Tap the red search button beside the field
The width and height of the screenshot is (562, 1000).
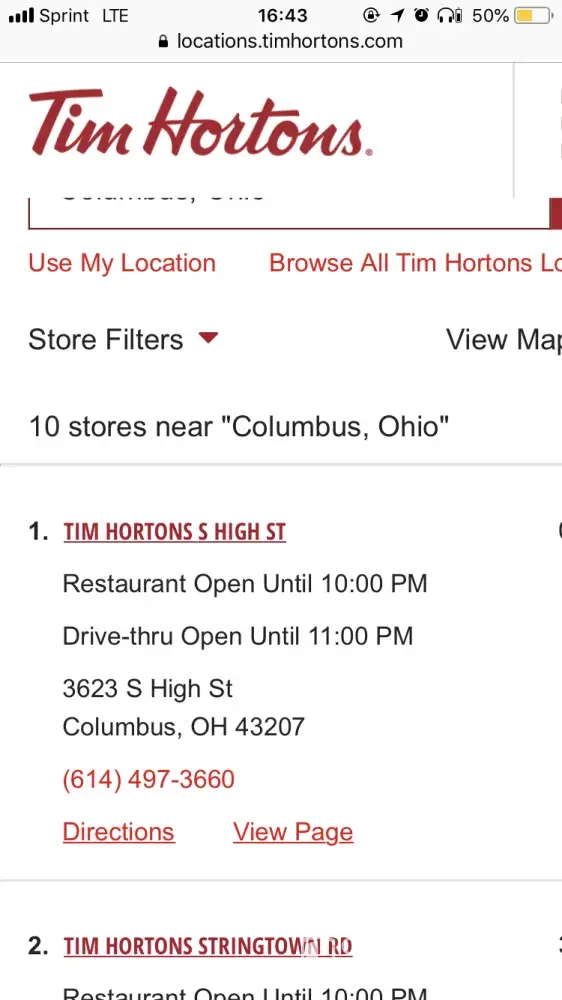(x=556, y=213)
